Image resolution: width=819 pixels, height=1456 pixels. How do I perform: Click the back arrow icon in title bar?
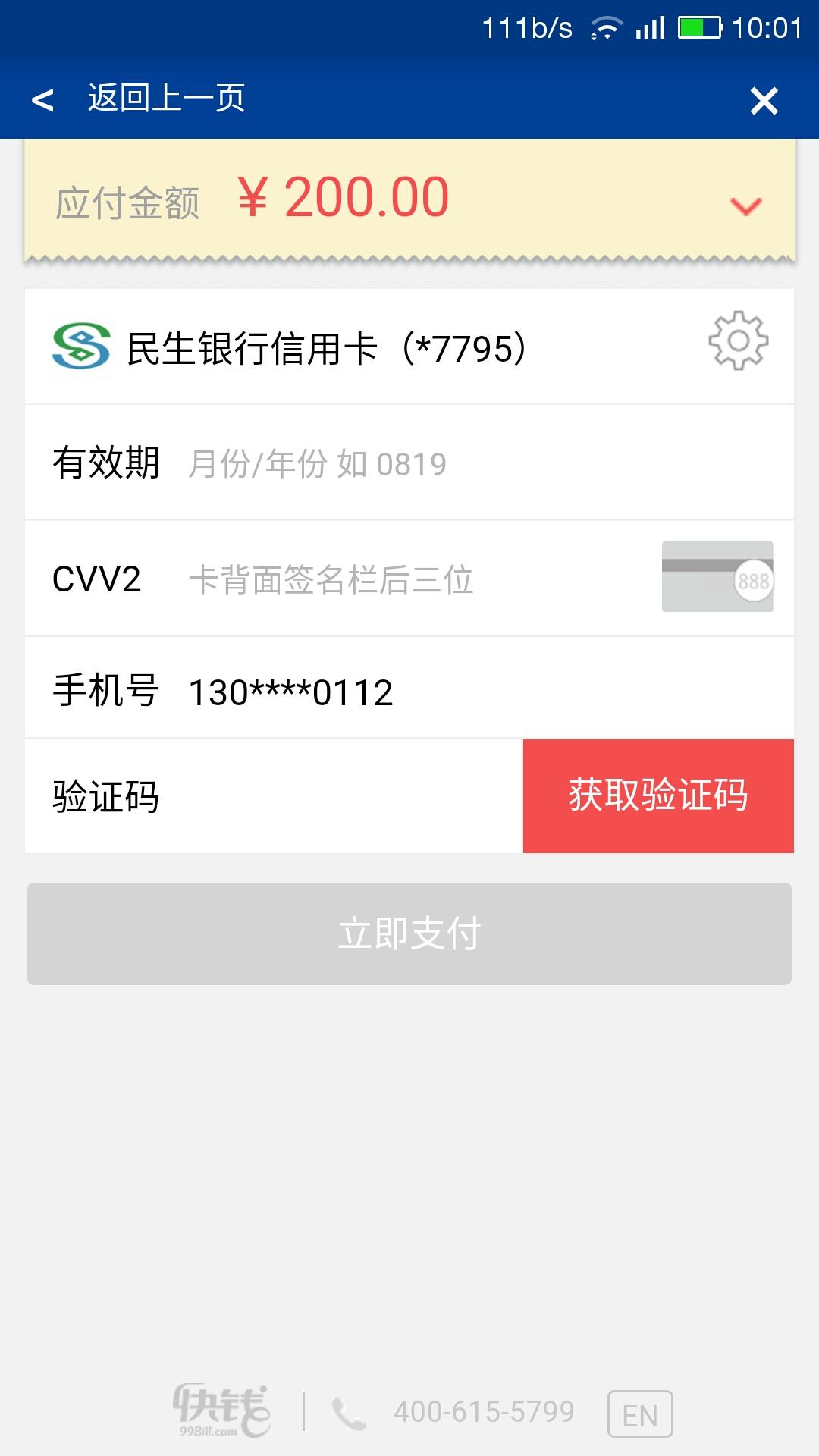[42, 99]
